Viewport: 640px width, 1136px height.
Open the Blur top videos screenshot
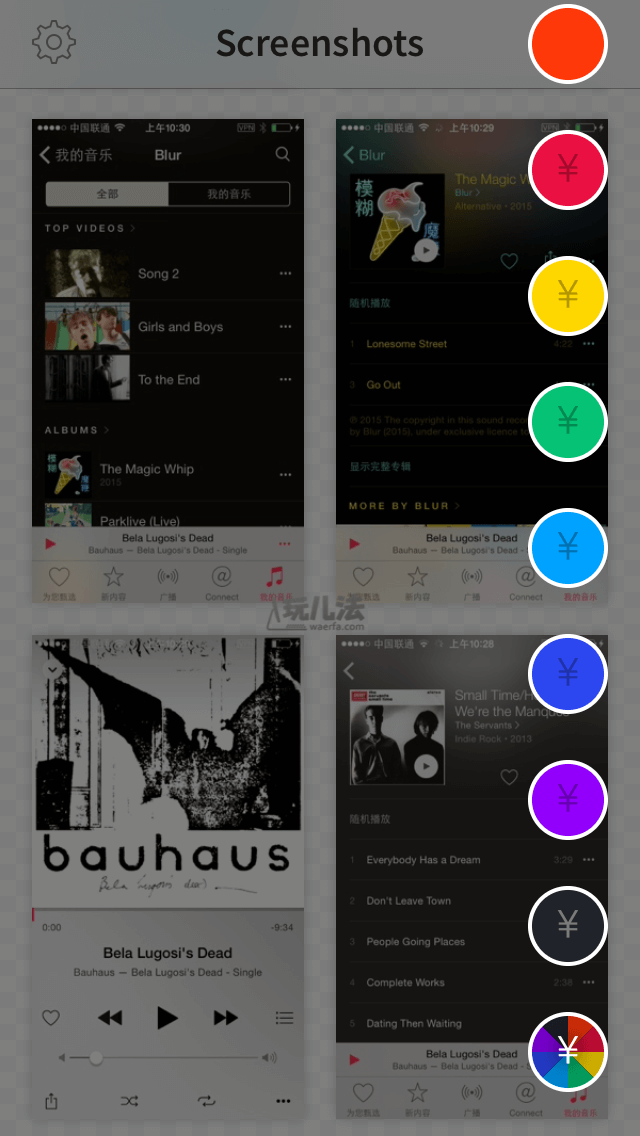168,360
